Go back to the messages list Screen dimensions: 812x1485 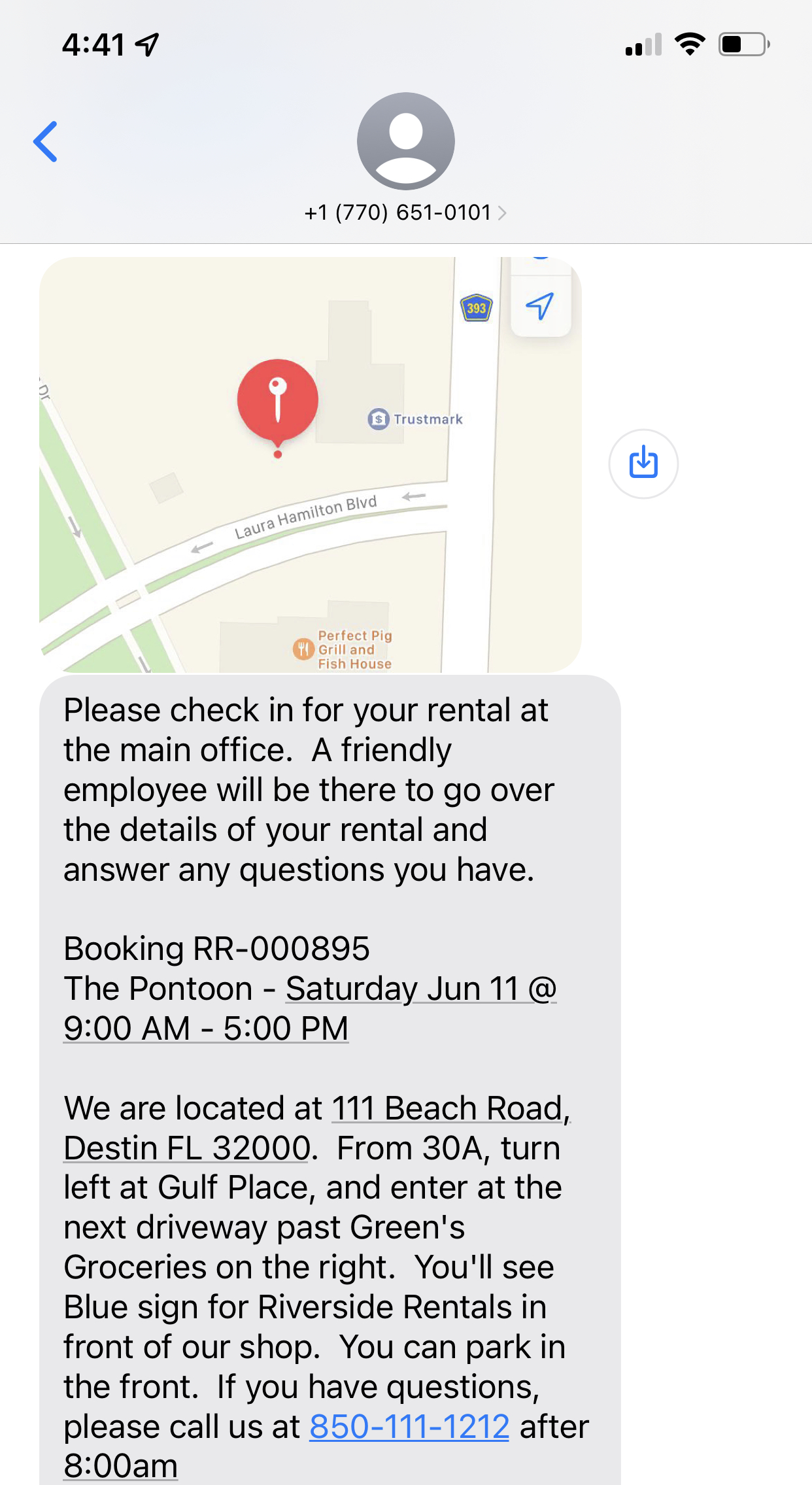pos(46,141)
